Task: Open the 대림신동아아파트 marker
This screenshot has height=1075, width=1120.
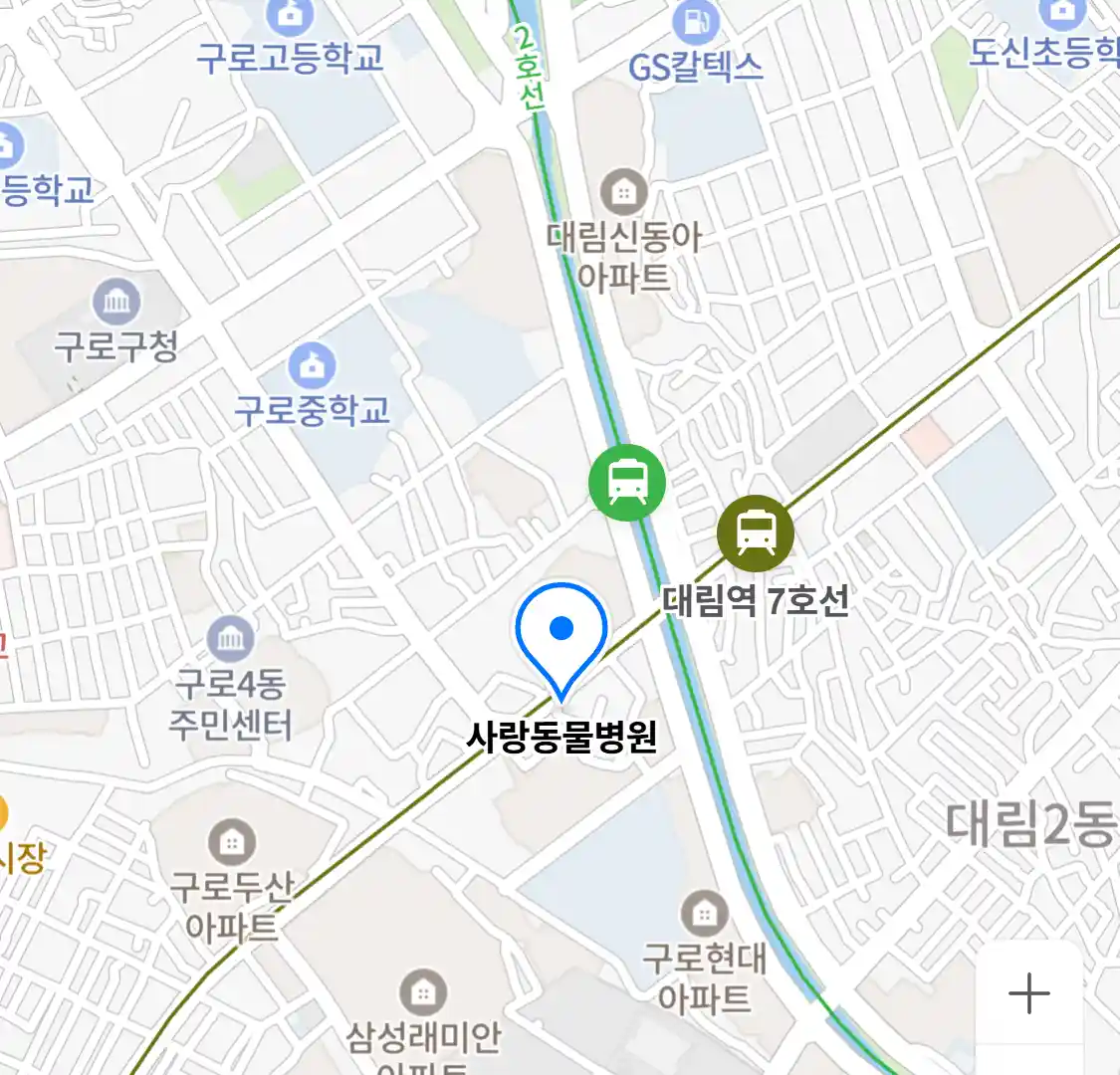Action: (623, 191)
